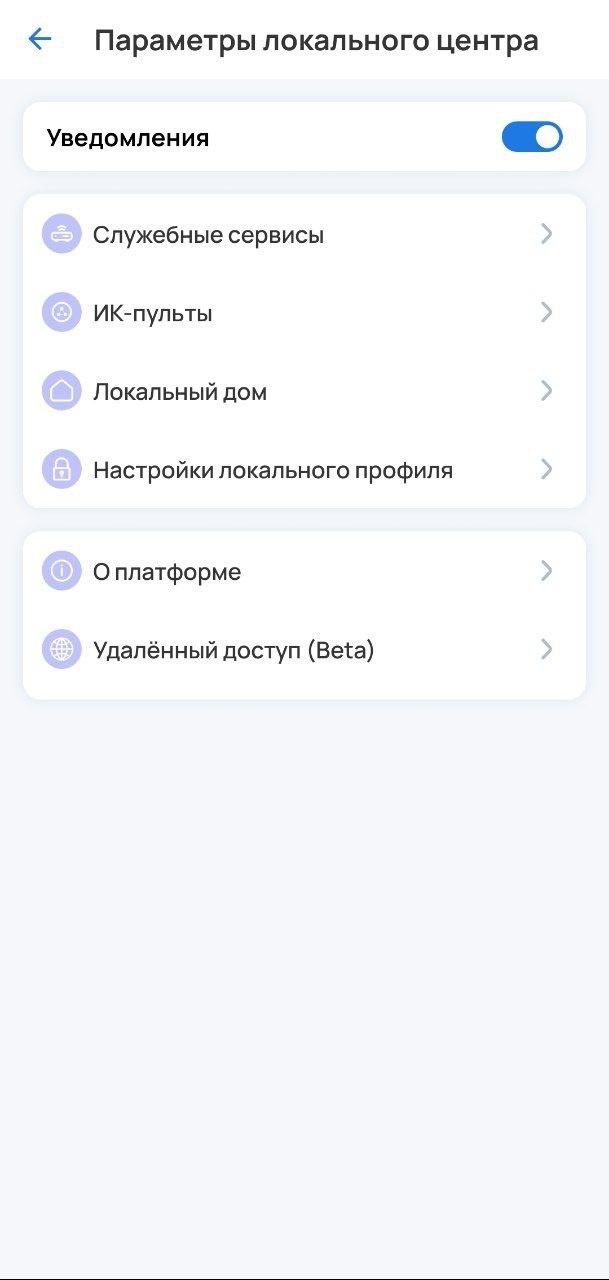The width and height of the screenshot is (609, 1280).
Task: Open Удалённый доступ (Beta)
Action: click(304, 650)
